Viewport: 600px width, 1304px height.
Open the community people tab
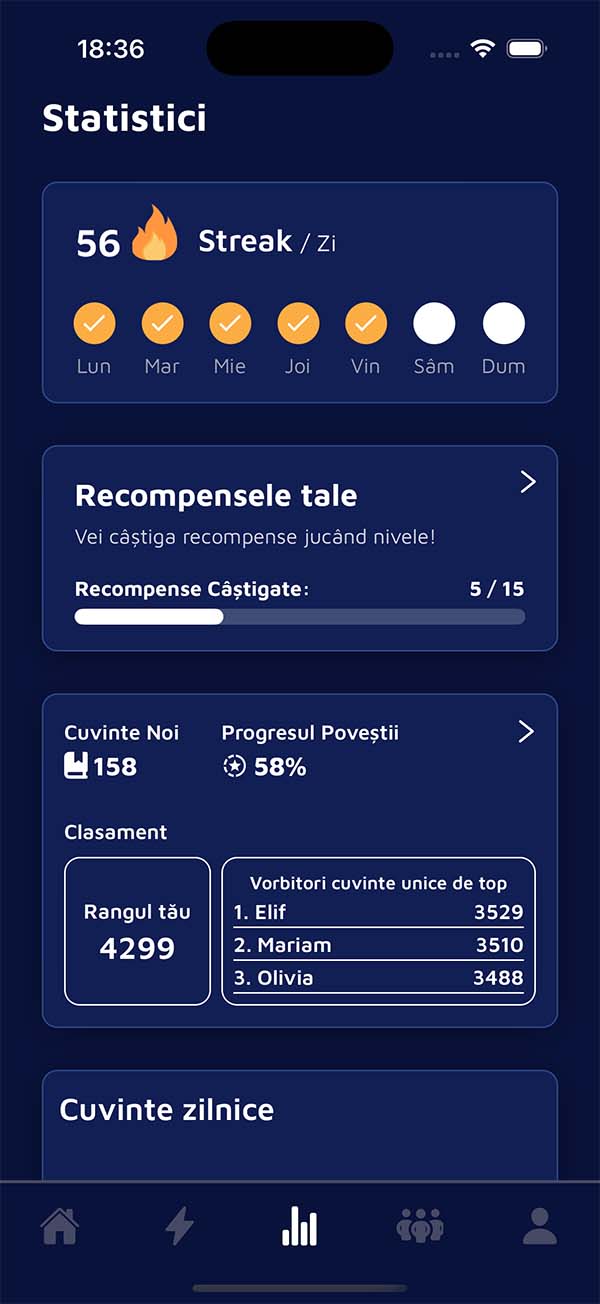pos(420,1226)
